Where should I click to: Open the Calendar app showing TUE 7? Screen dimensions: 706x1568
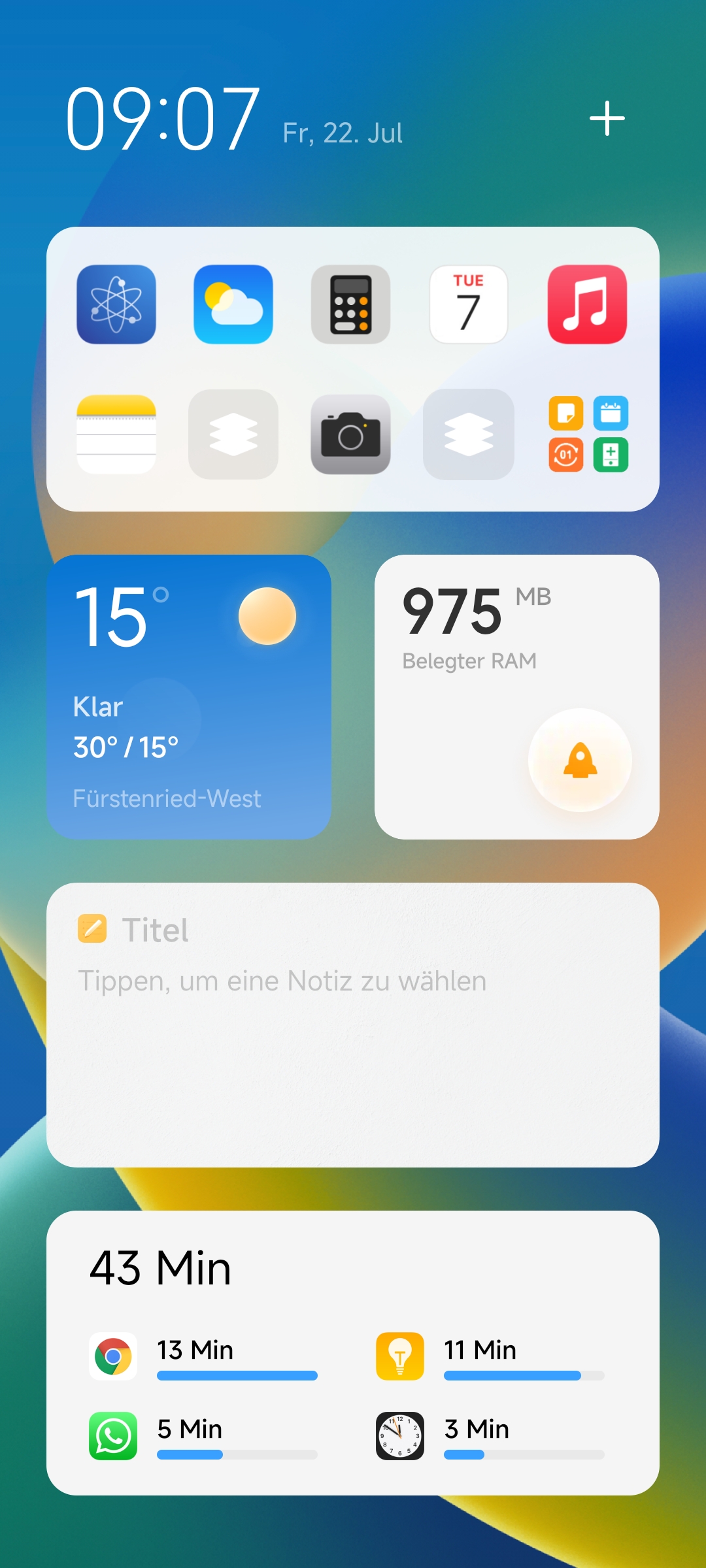point(469,304)
